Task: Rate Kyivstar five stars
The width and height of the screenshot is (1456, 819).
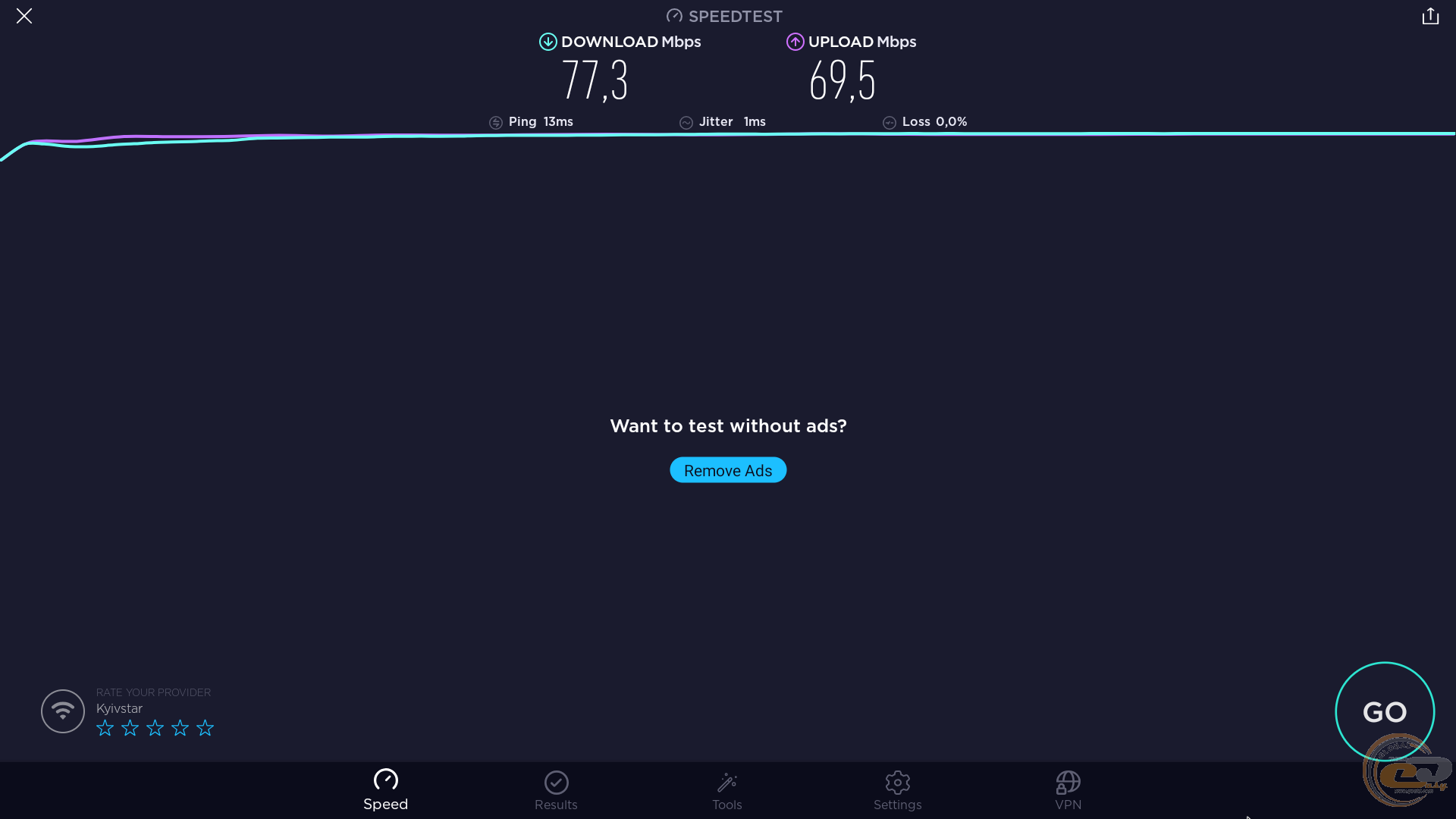Action: 205,728
